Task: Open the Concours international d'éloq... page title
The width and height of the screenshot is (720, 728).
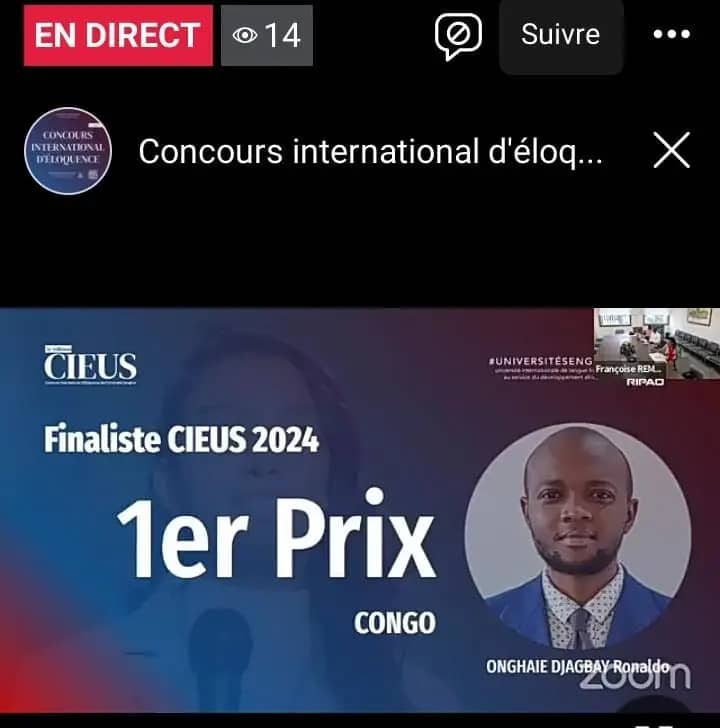Action: pos(370,152)
